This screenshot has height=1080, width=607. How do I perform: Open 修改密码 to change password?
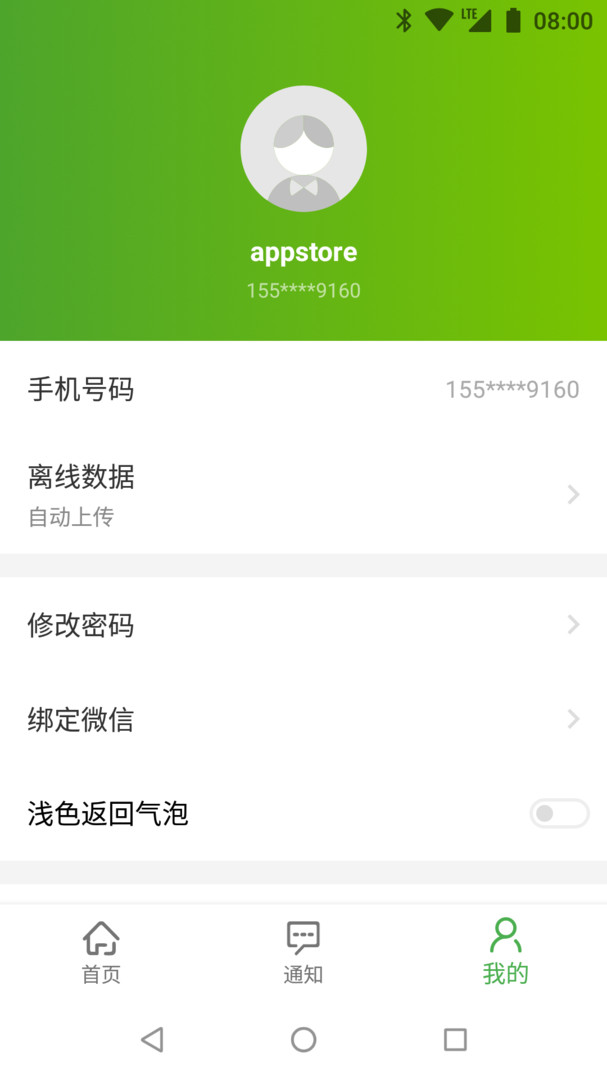tap(303, 625)
